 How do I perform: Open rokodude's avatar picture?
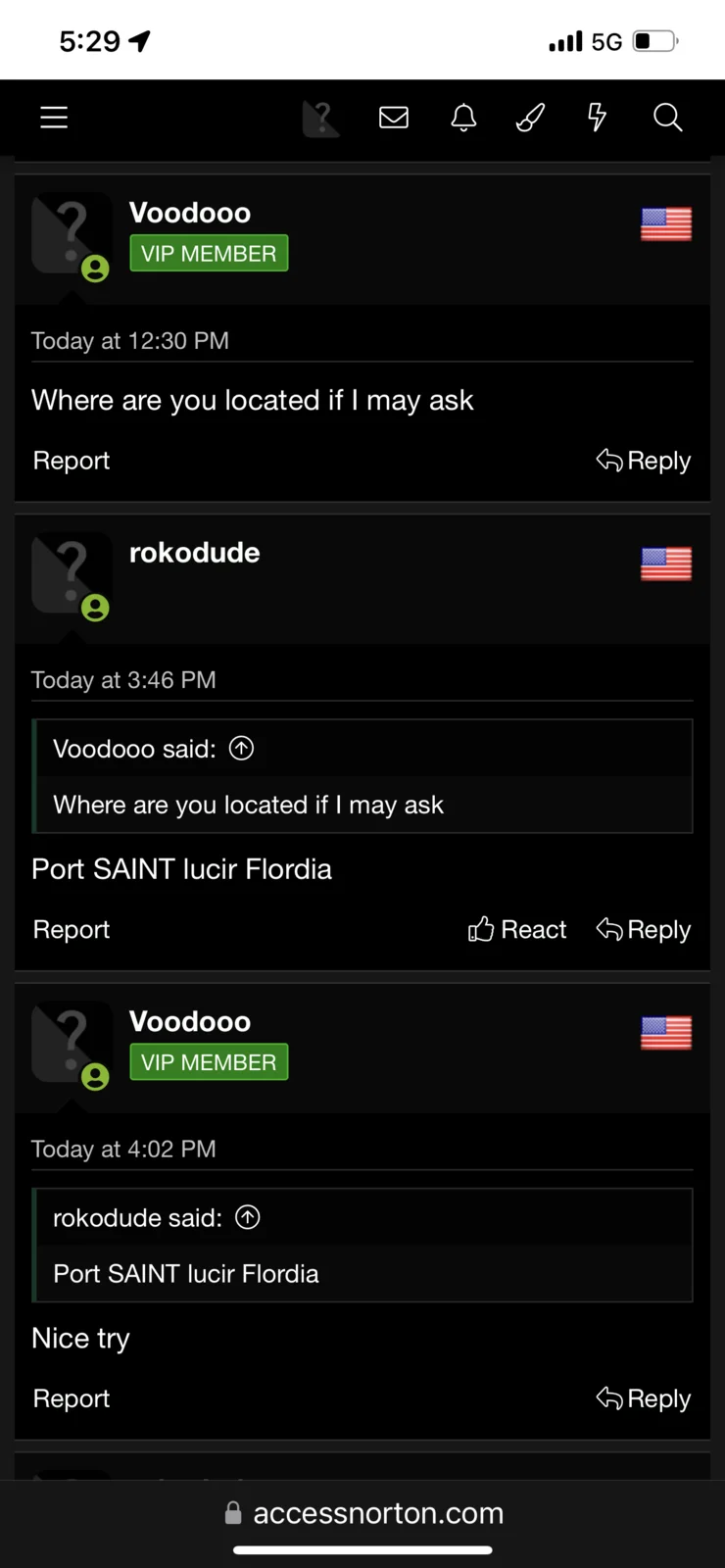[71, 573]
